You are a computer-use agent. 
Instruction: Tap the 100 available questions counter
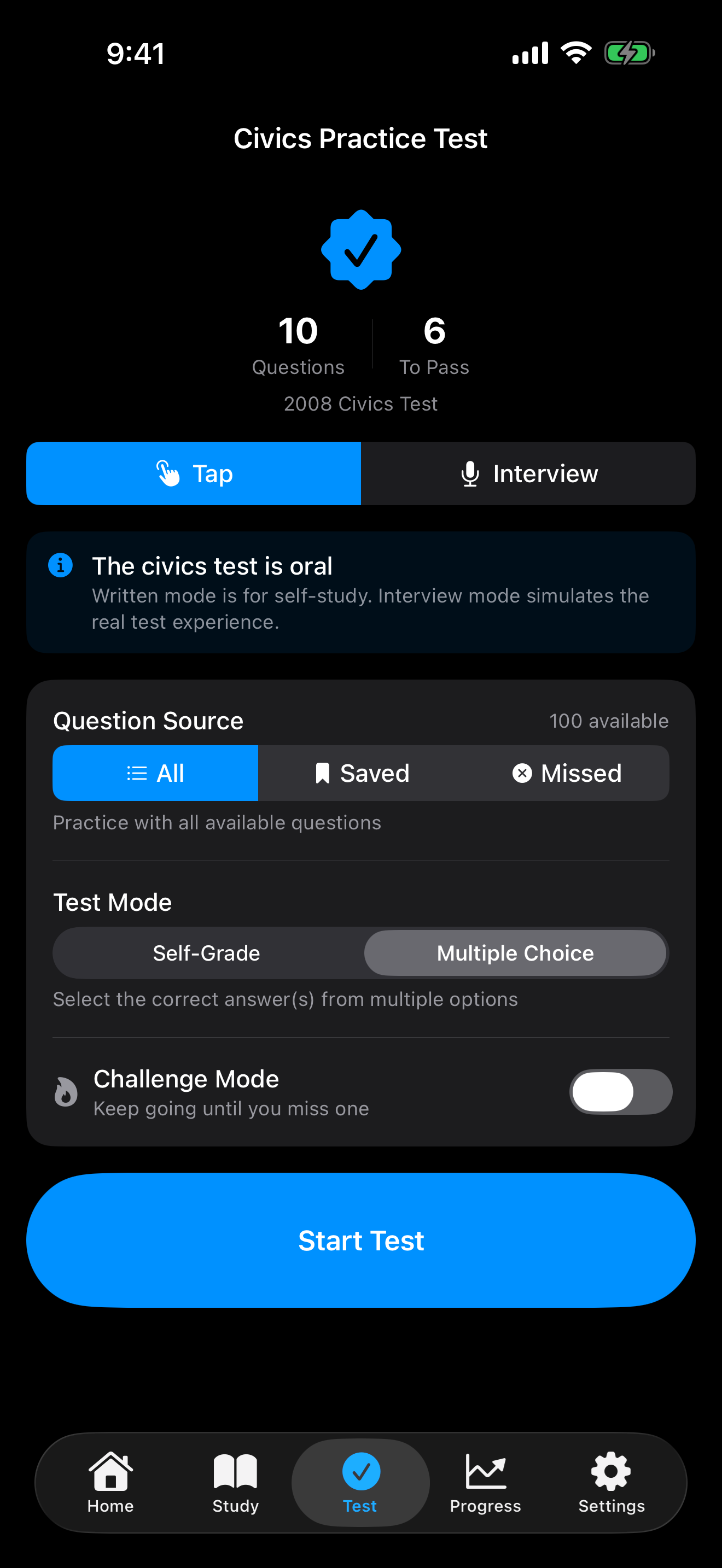tap(608, 721)
